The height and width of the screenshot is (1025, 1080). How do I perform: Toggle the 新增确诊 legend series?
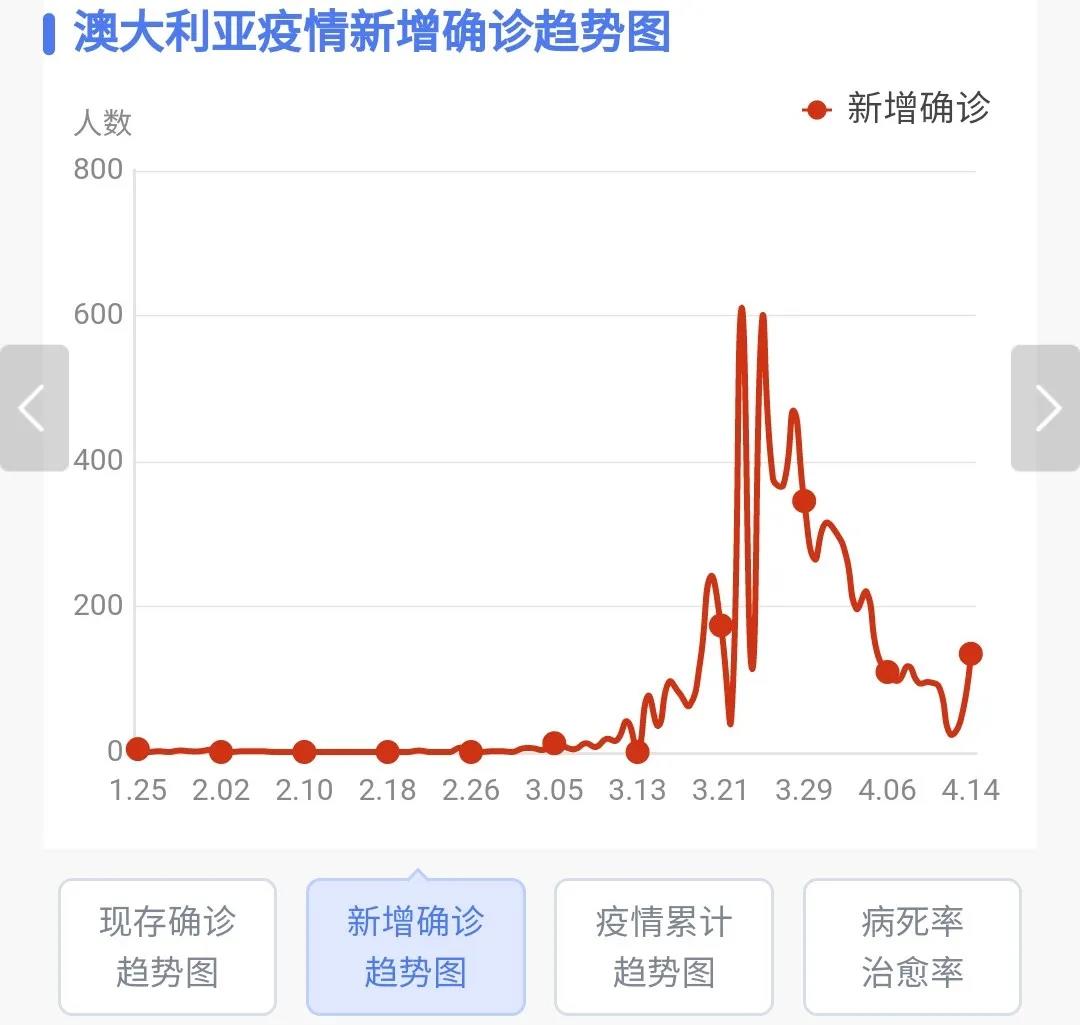point(897,109)
